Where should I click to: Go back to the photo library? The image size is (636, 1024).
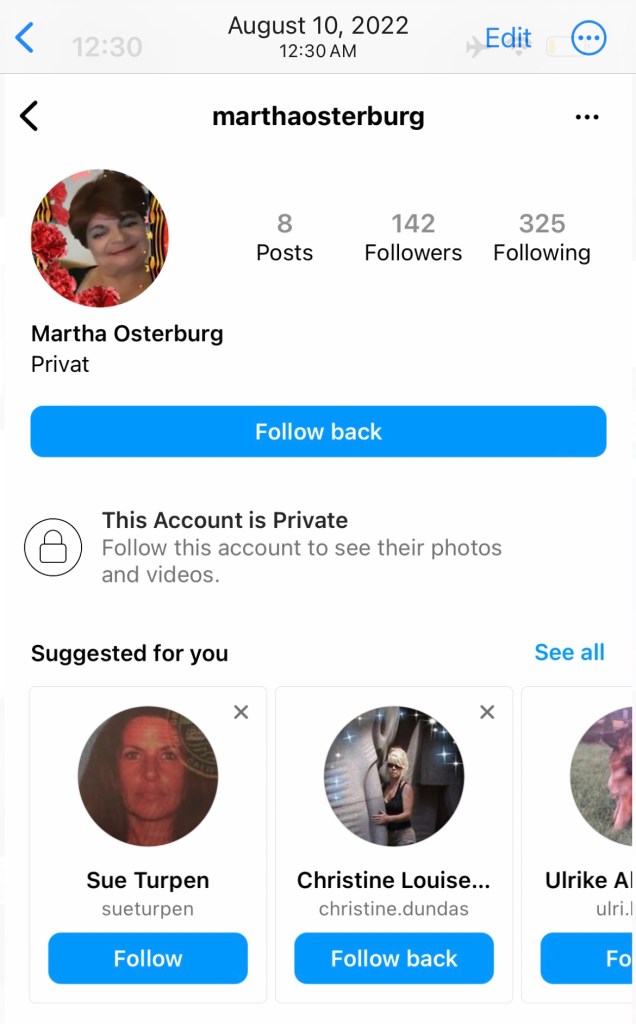coord(25,38)
